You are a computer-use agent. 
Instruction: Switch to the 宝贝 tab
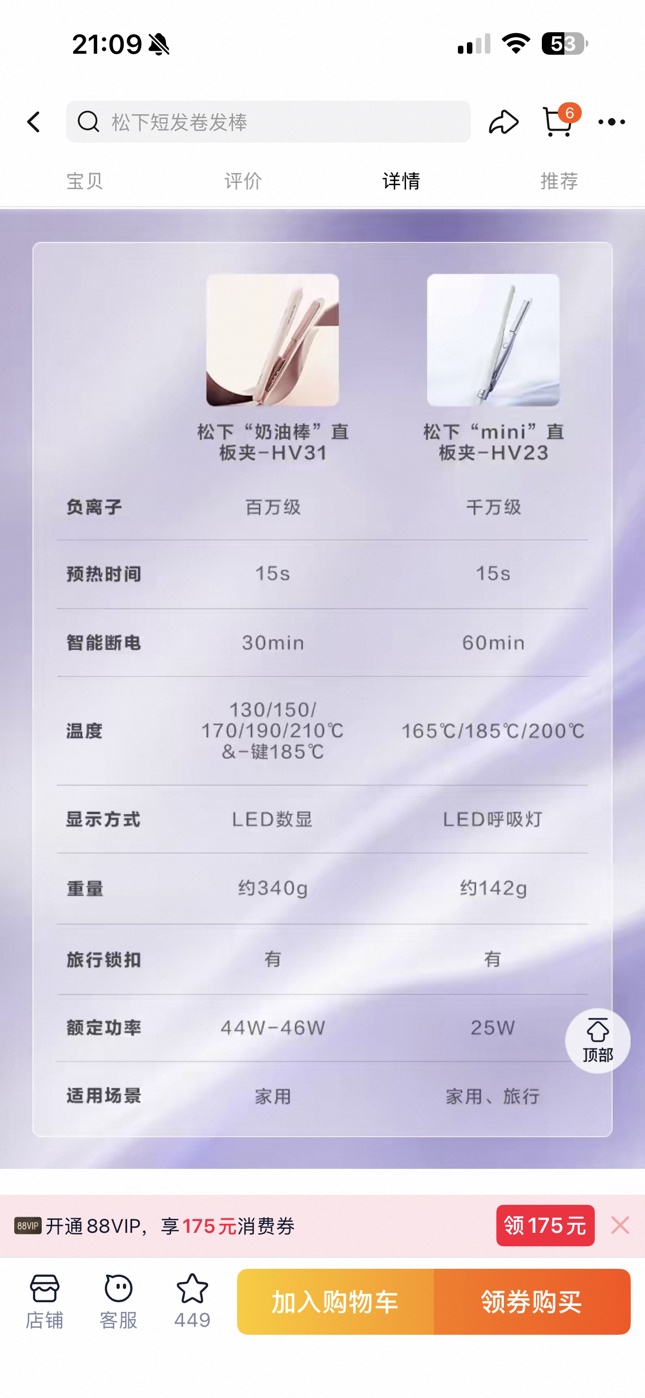click(x=85, y=181)
